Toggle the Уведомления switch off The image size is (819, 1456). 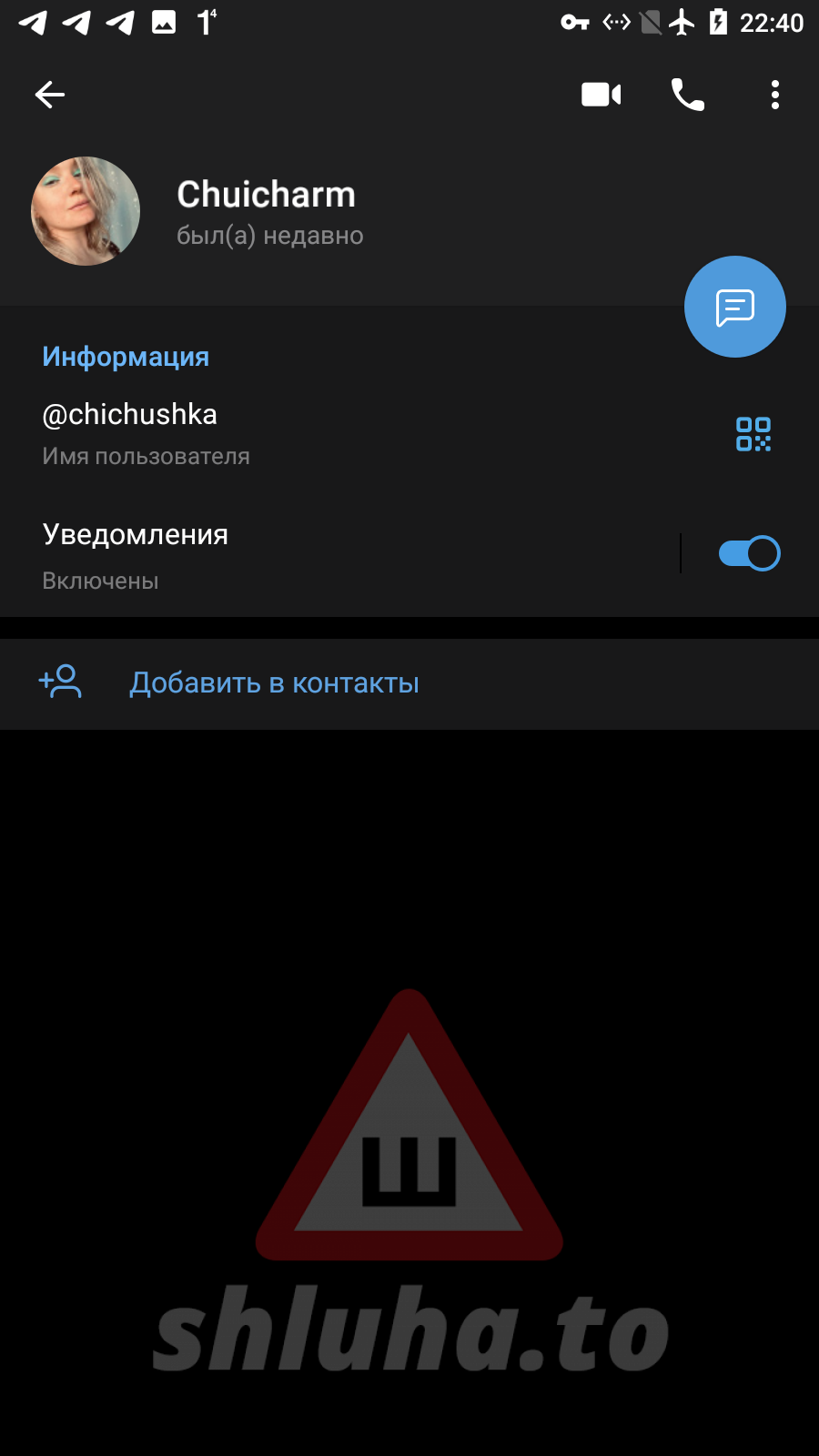click(x=749, y=553)
